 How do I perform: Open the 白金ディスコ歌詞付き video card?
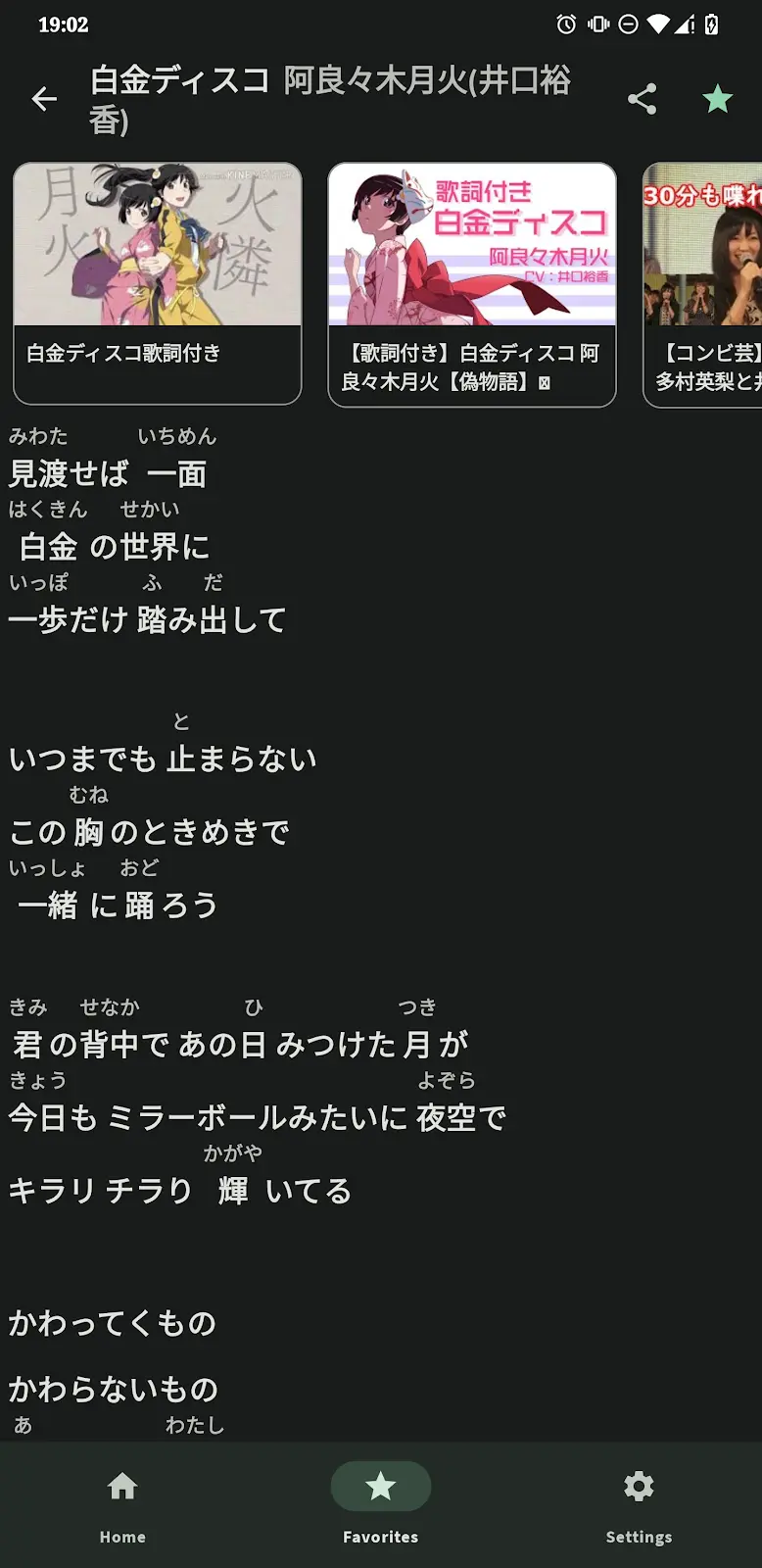point(157,283)
